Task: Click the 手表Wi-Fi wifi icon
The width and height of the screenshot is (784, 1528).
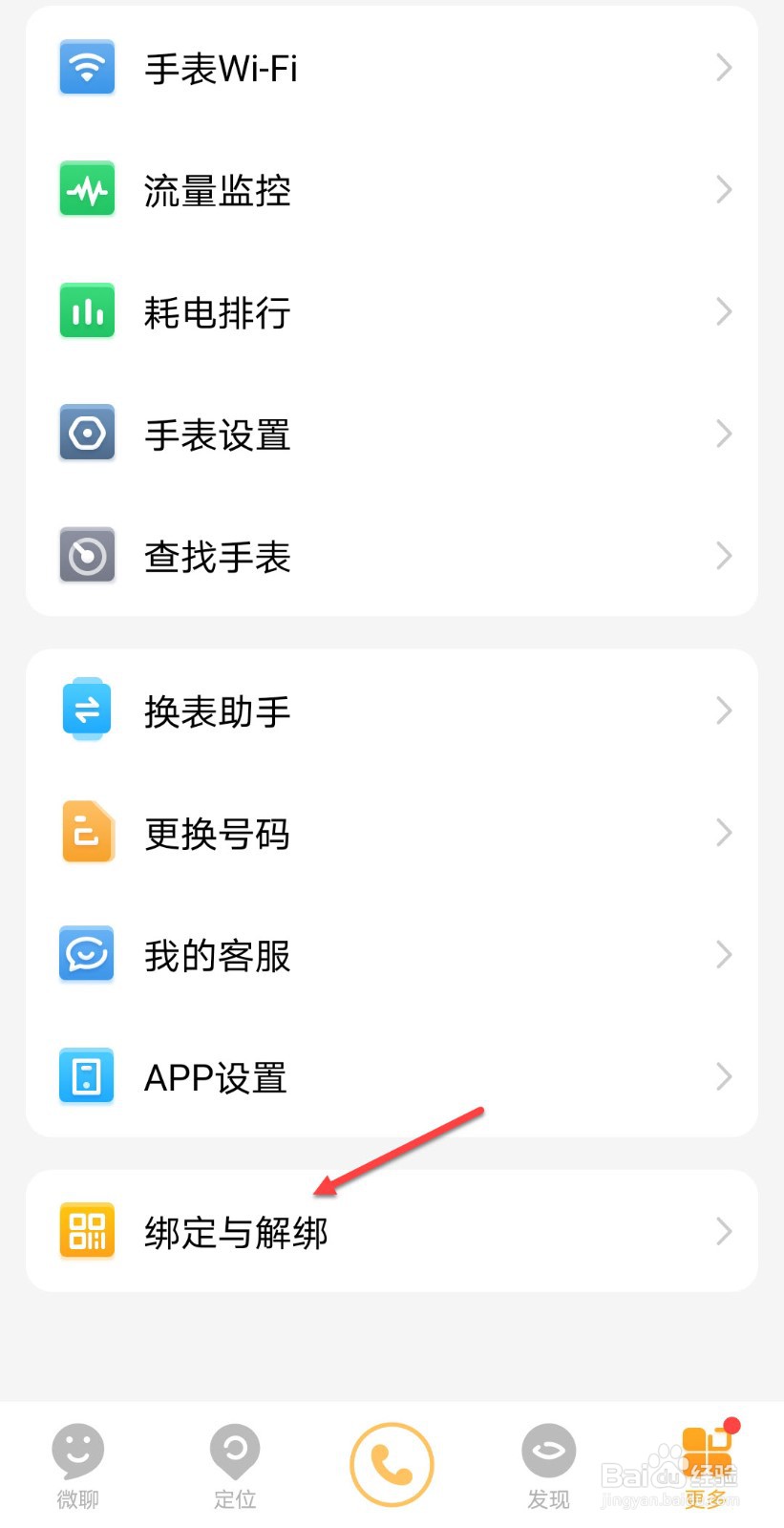Action: [86, 67]
